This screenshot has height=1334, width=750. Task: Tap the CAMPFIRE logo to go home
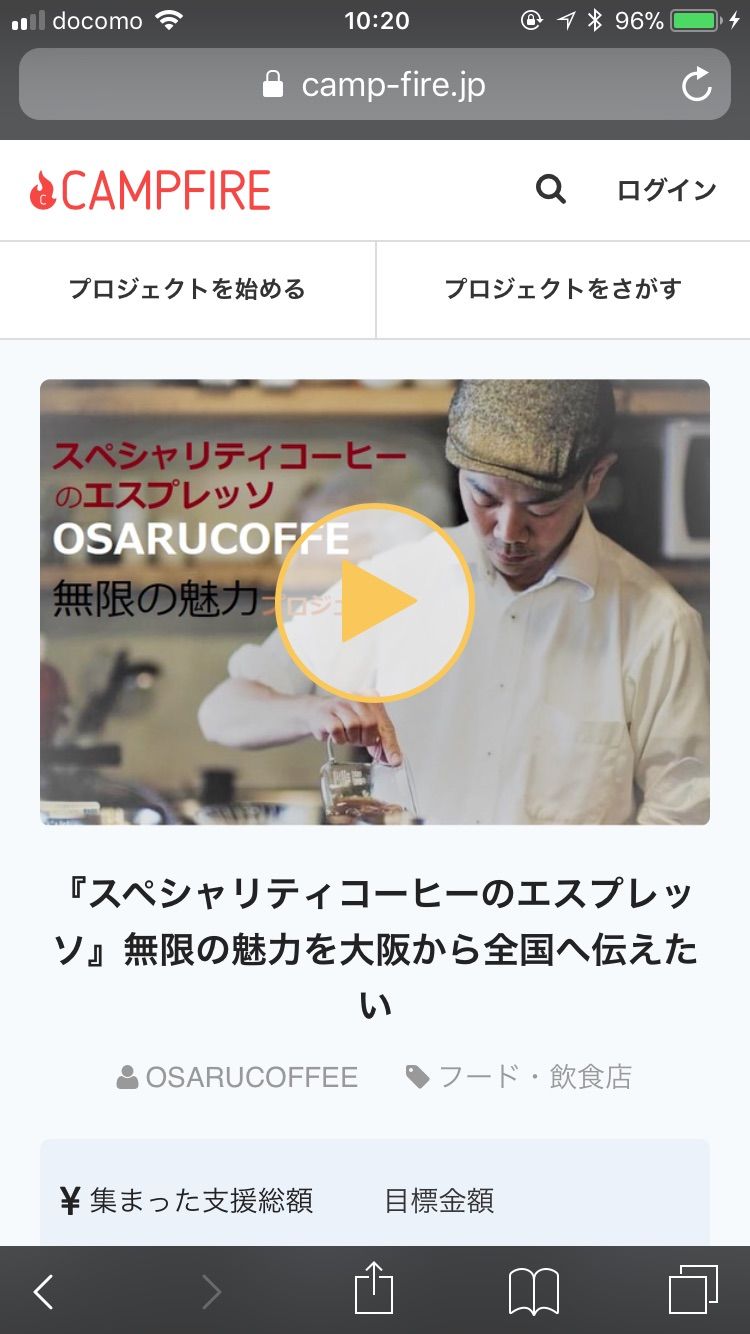click(151, 190)
